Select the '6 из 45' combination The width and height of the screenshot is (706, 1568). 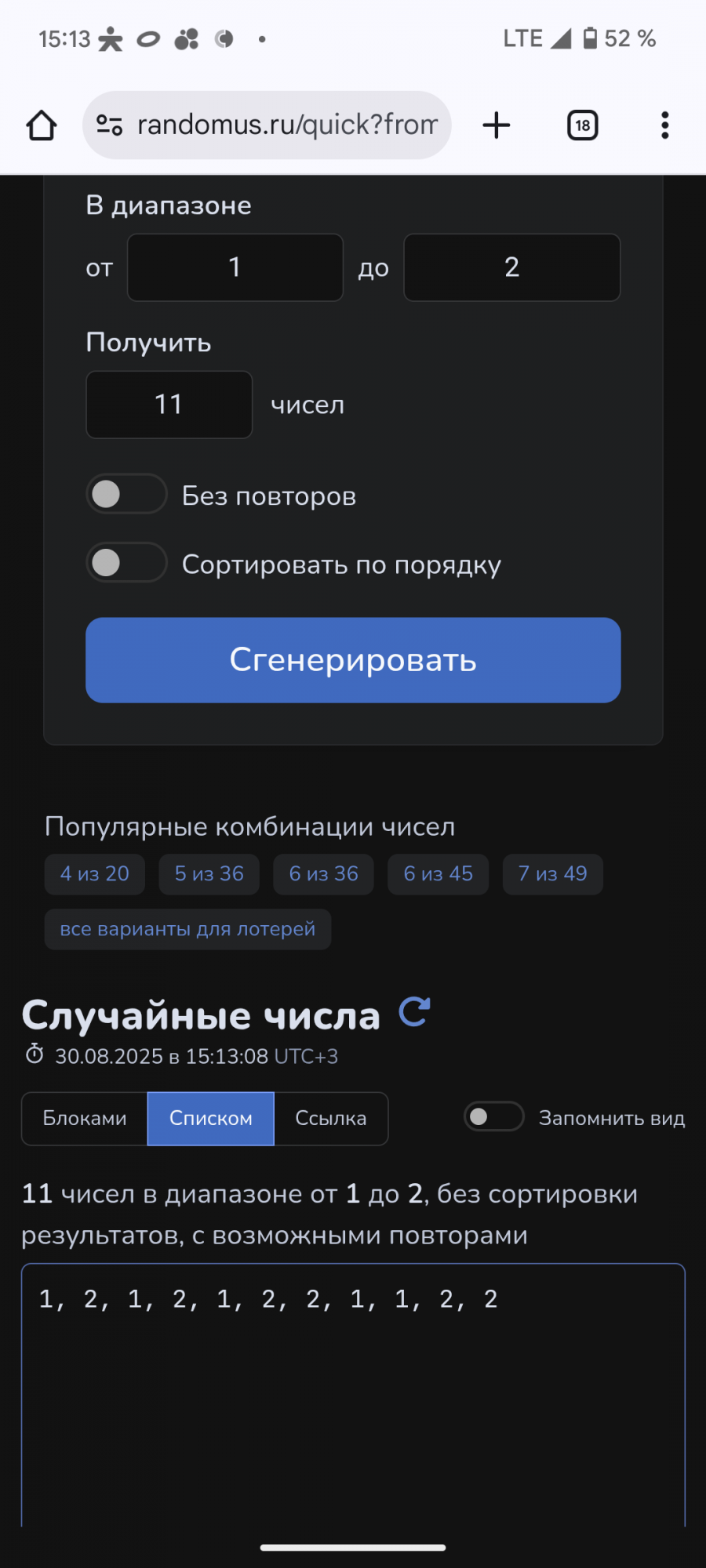pos(438,874)
